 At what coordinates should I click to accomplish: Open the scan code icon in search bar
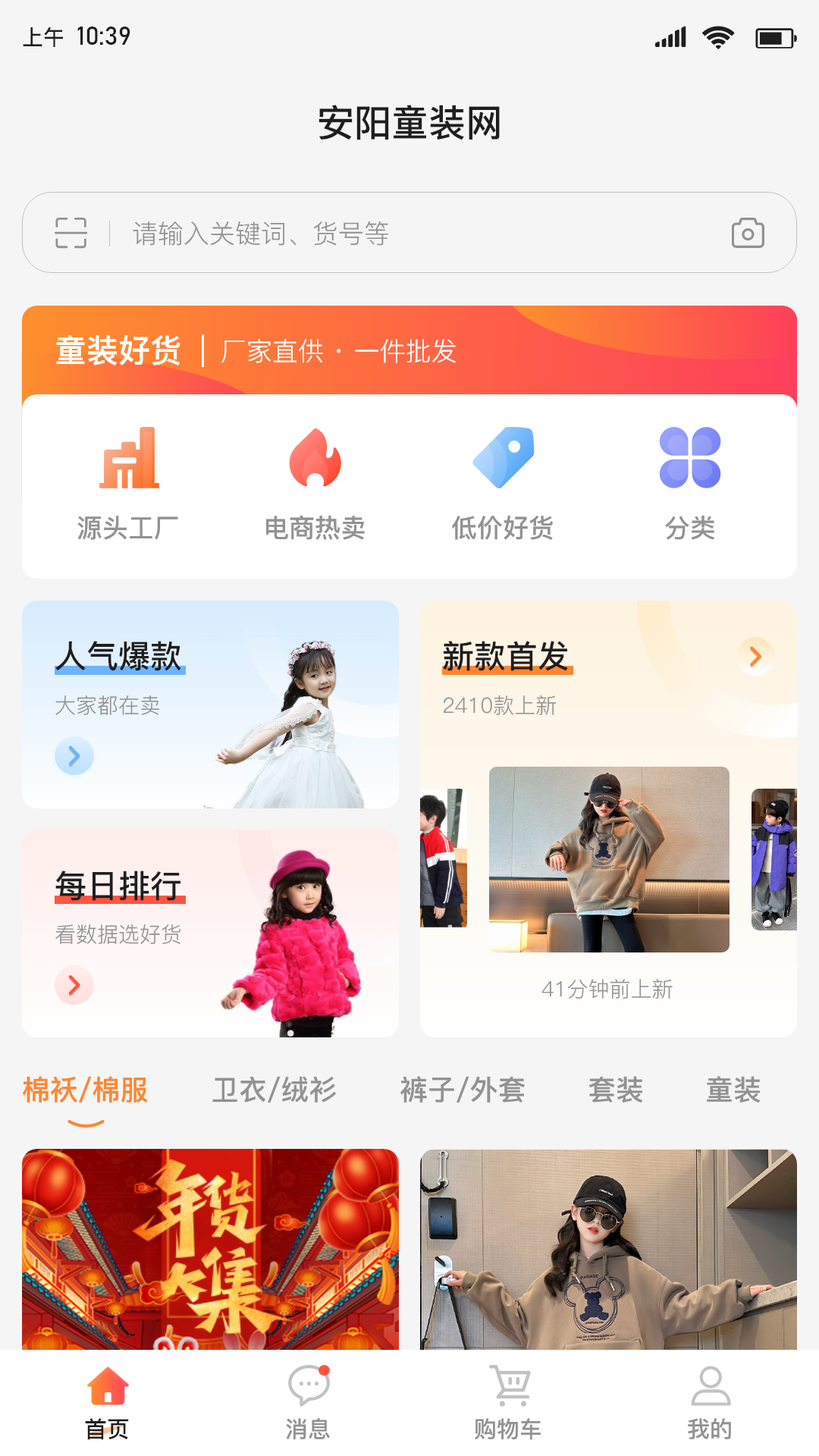(71, 233)
